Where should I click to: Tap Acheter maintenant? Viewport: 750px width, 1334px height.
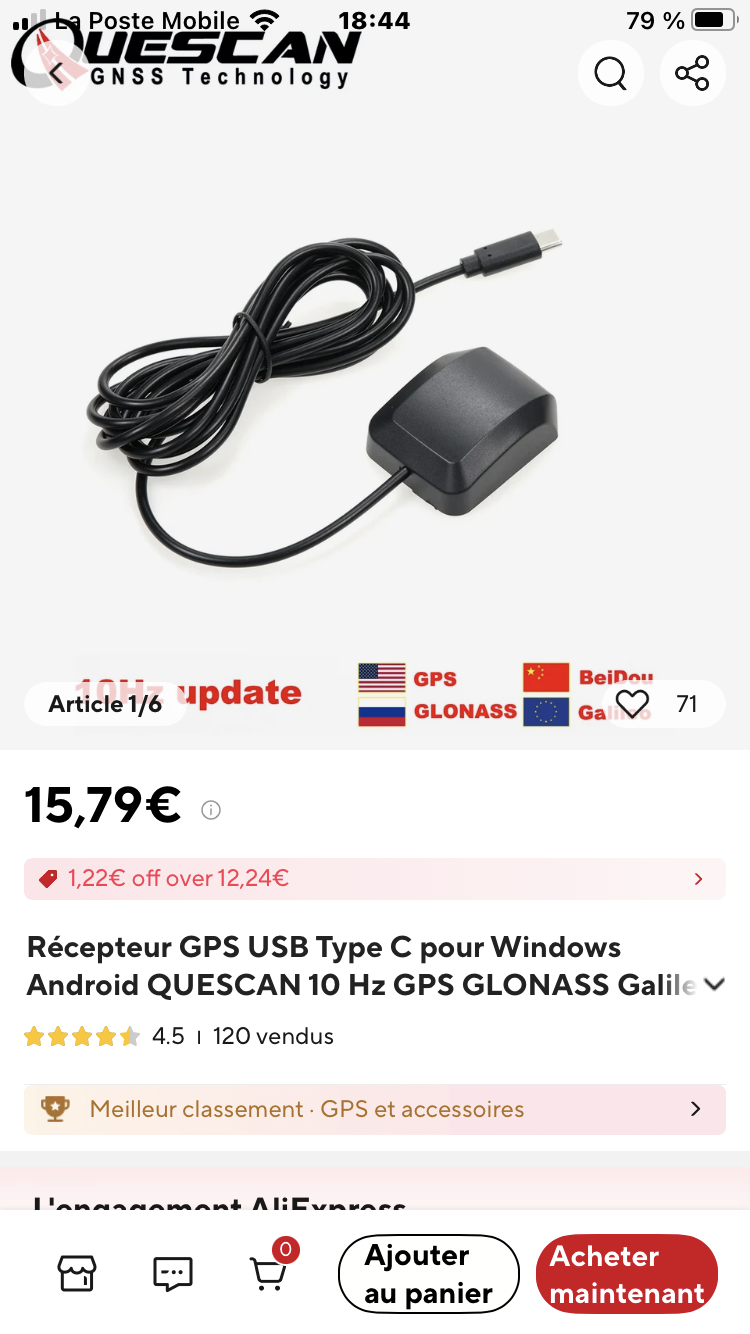click(x=627, y=1274)
